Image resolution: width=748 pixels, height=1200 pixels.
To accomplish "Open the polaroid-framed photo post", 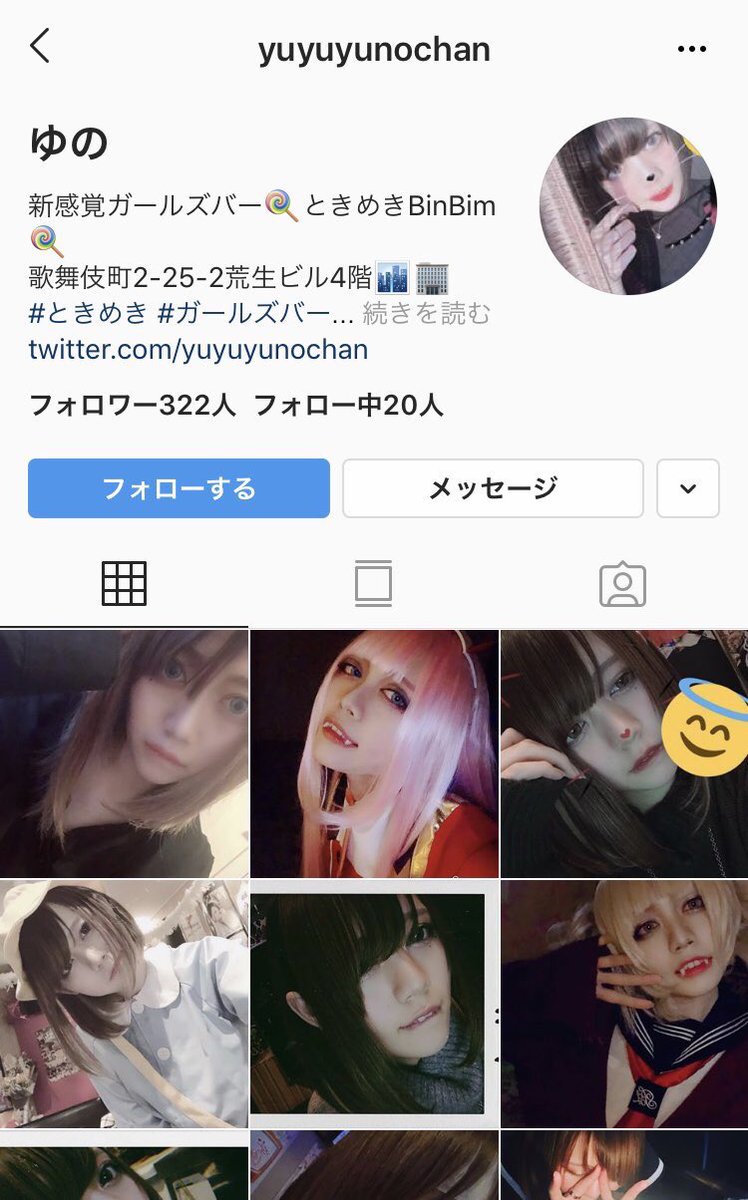I will tap(374, 1004).
